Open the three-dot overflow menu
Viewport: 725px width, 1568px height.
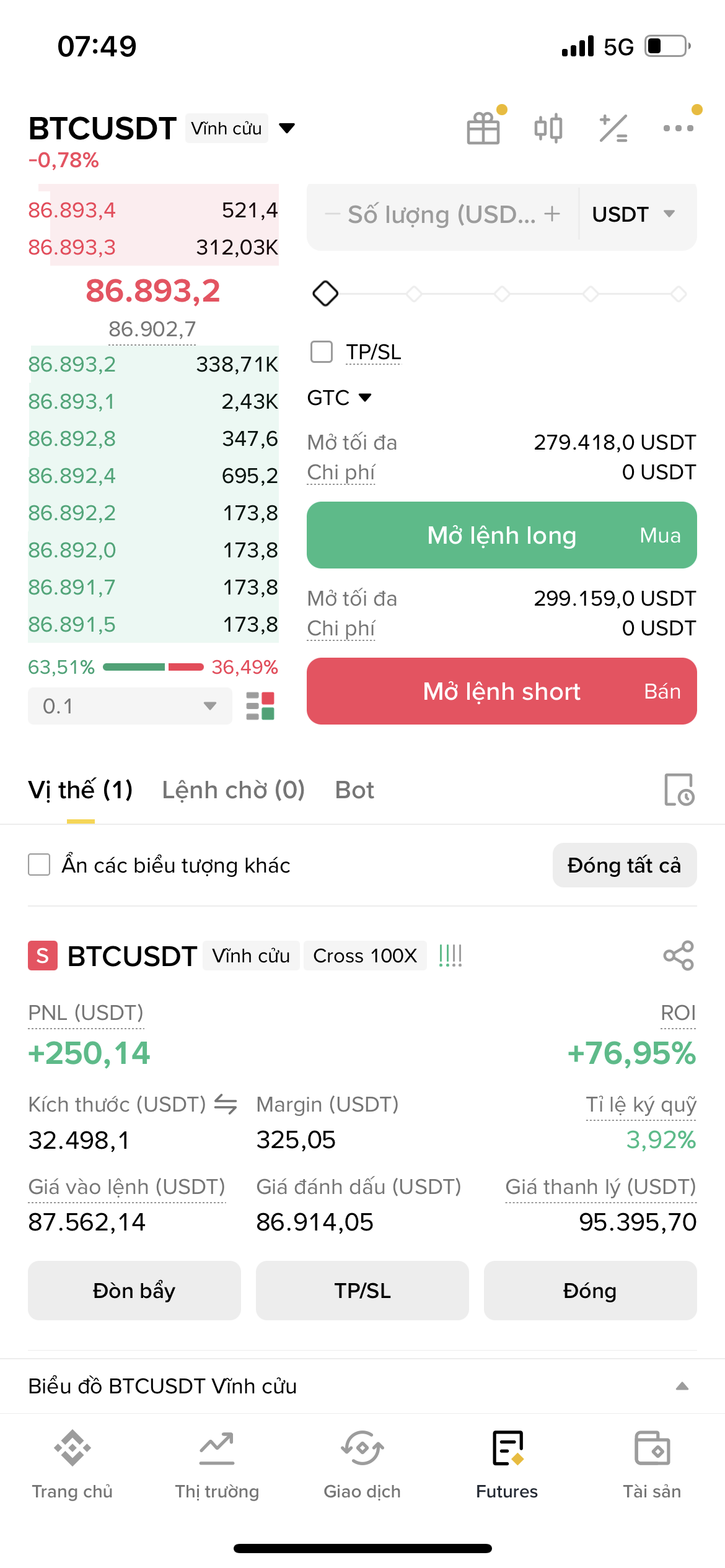[678, 128]
